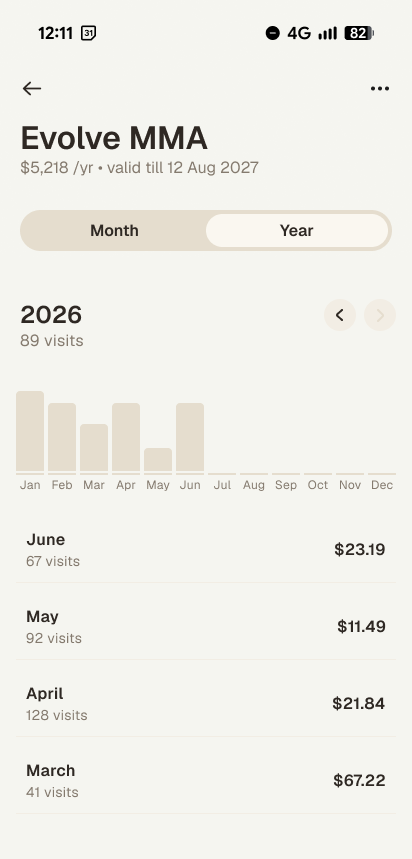This screenshot has width=412, height=859.
Task: Go back using the arrow icon
Action: tap(32, 88)
